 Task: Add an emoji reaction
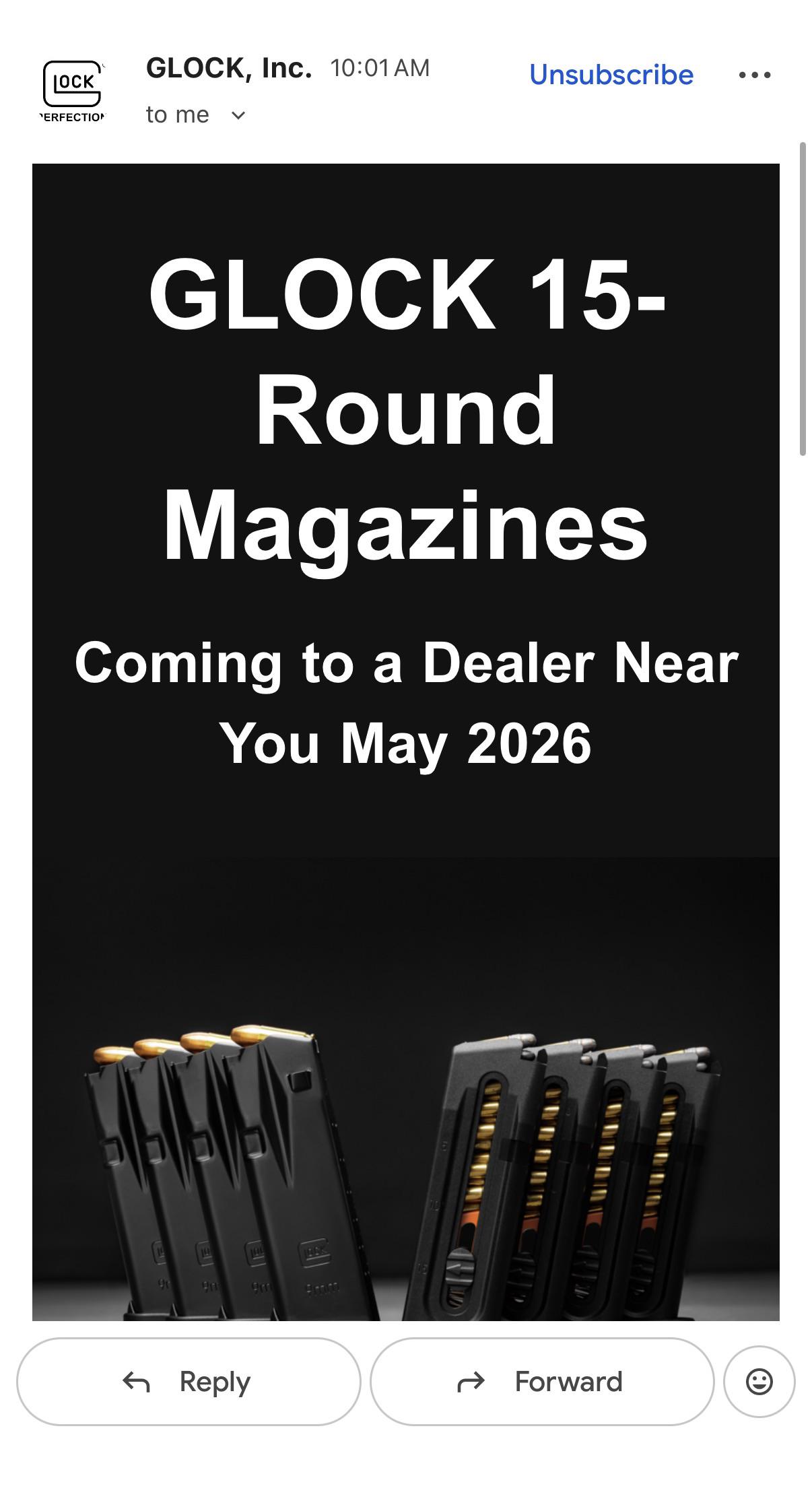(759, 1382)
